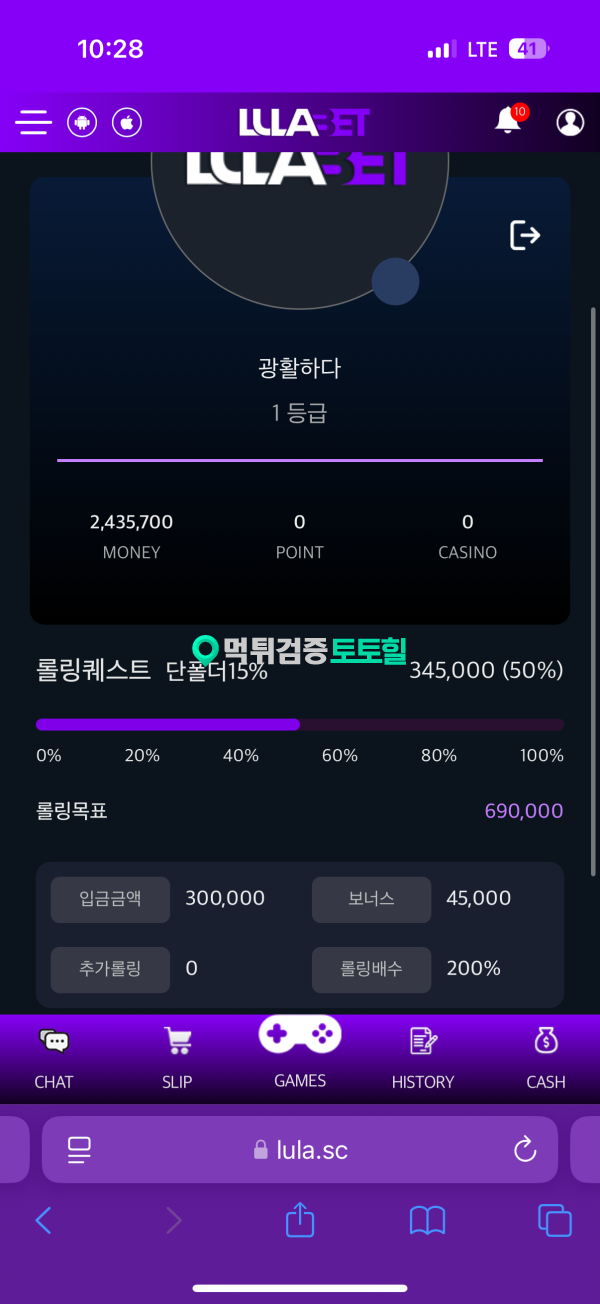600x1304 pixels.
Task: Open the hamburger menu
Action: 33,123
